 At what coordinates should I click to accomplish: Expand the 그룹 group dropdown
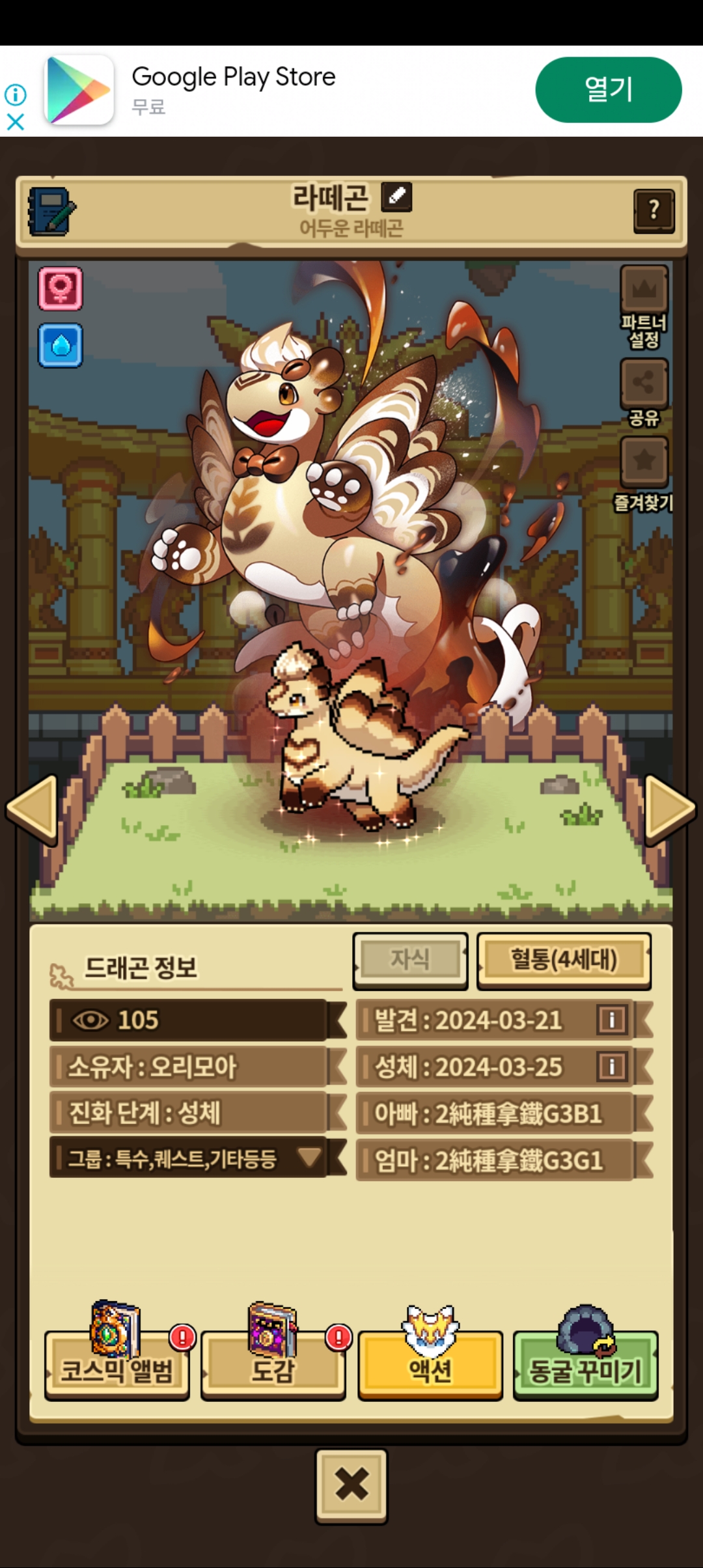coord(309,1158)
